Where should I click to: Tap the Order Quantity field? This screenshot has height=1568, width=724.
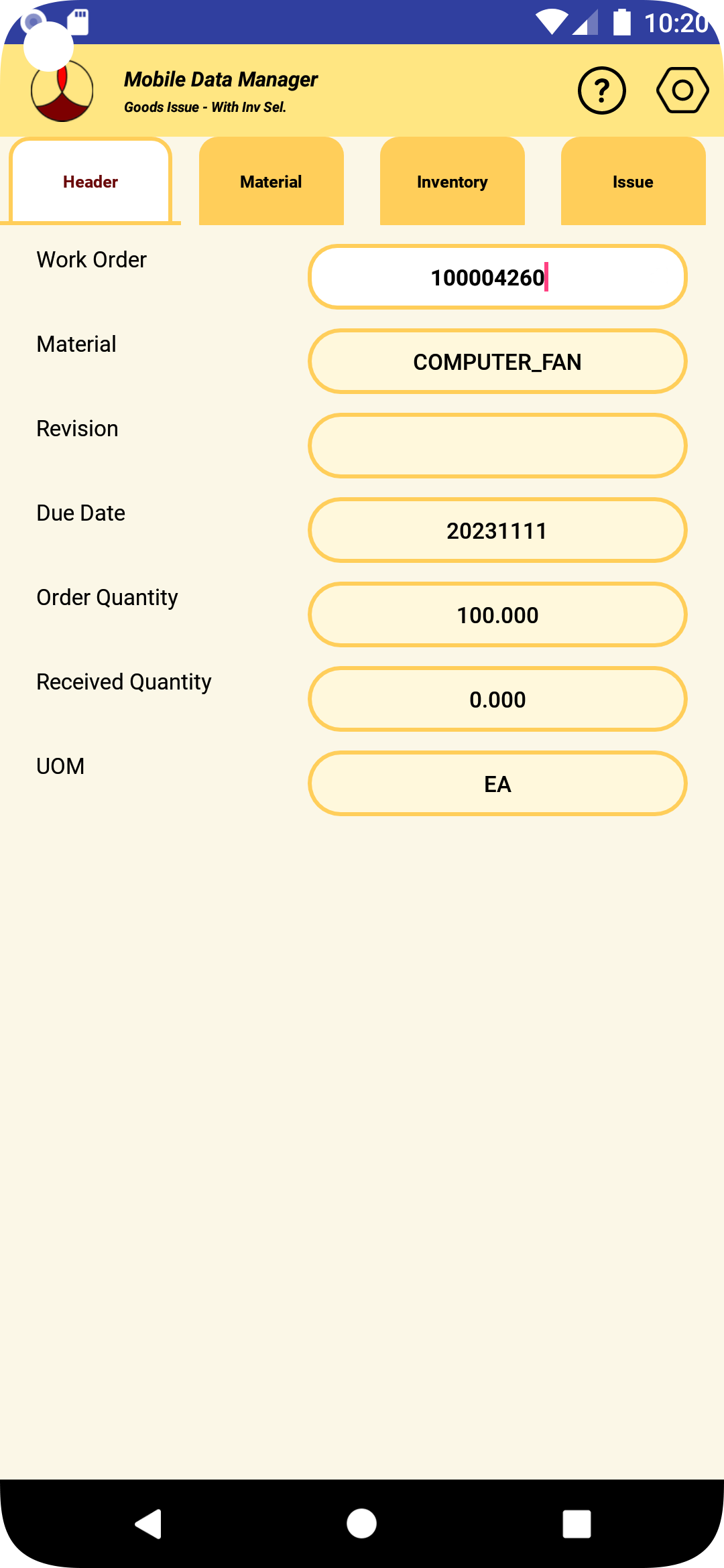click(x=497, y=614)
